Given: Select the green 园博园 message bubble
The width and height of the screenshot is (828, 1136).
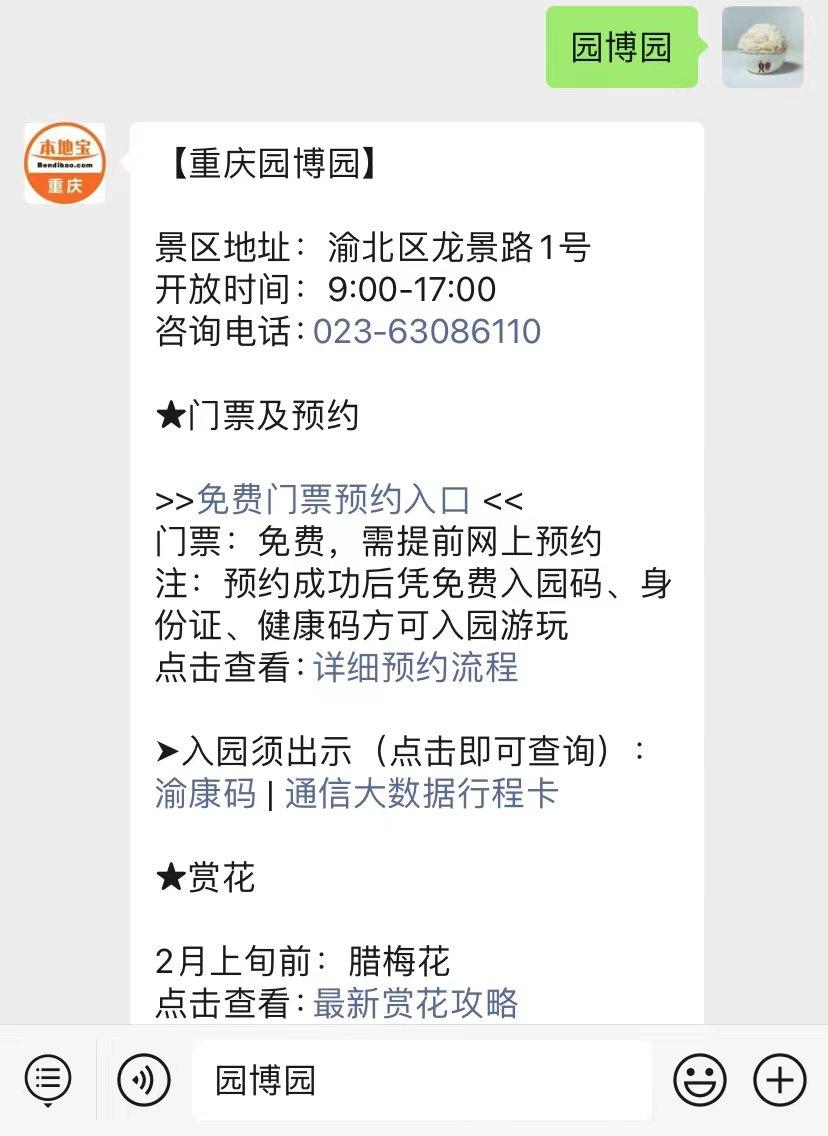Looking at the screenshot, I should click(621, 44).
